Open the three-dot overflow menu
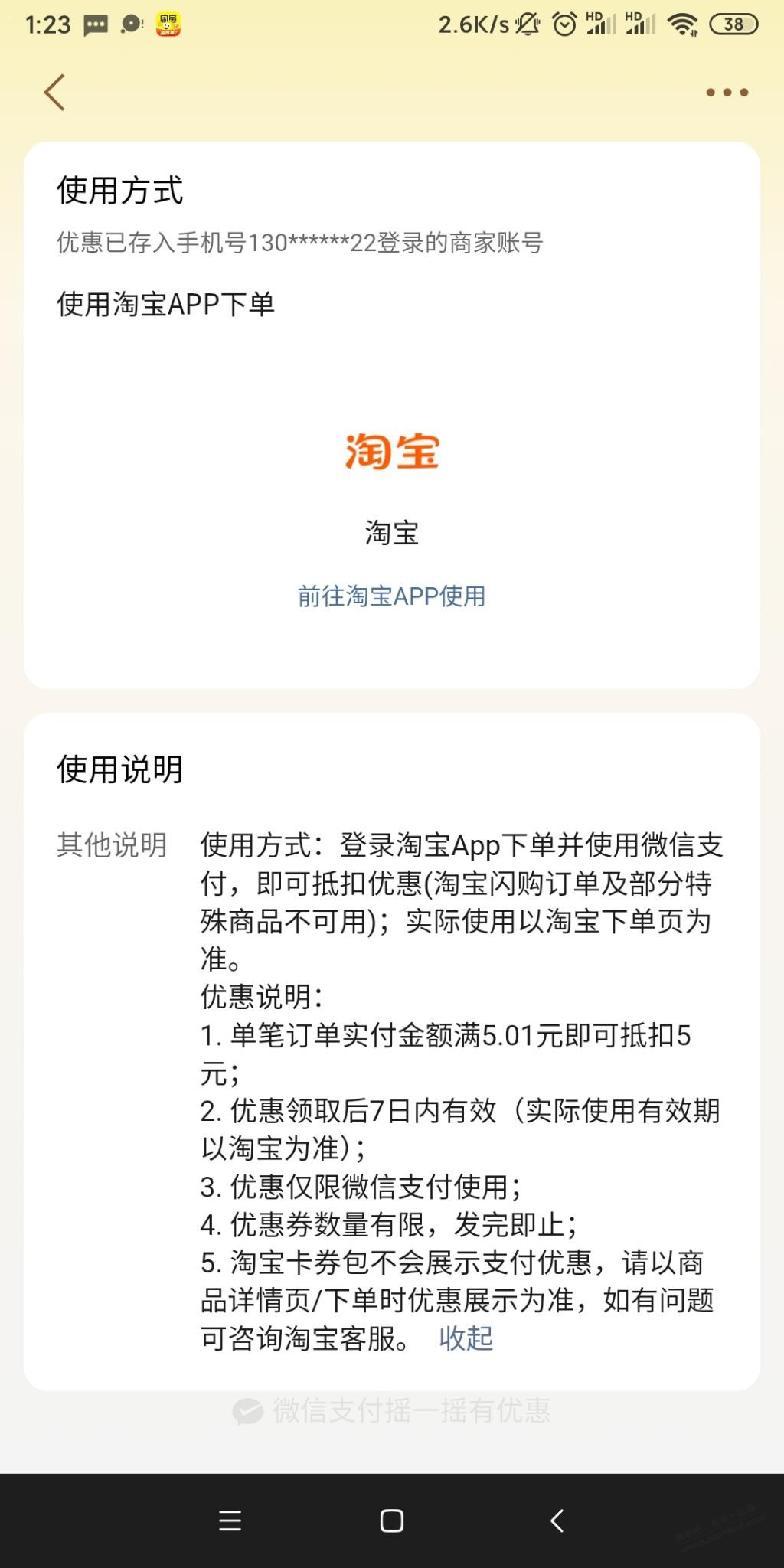 pos(727,93)
